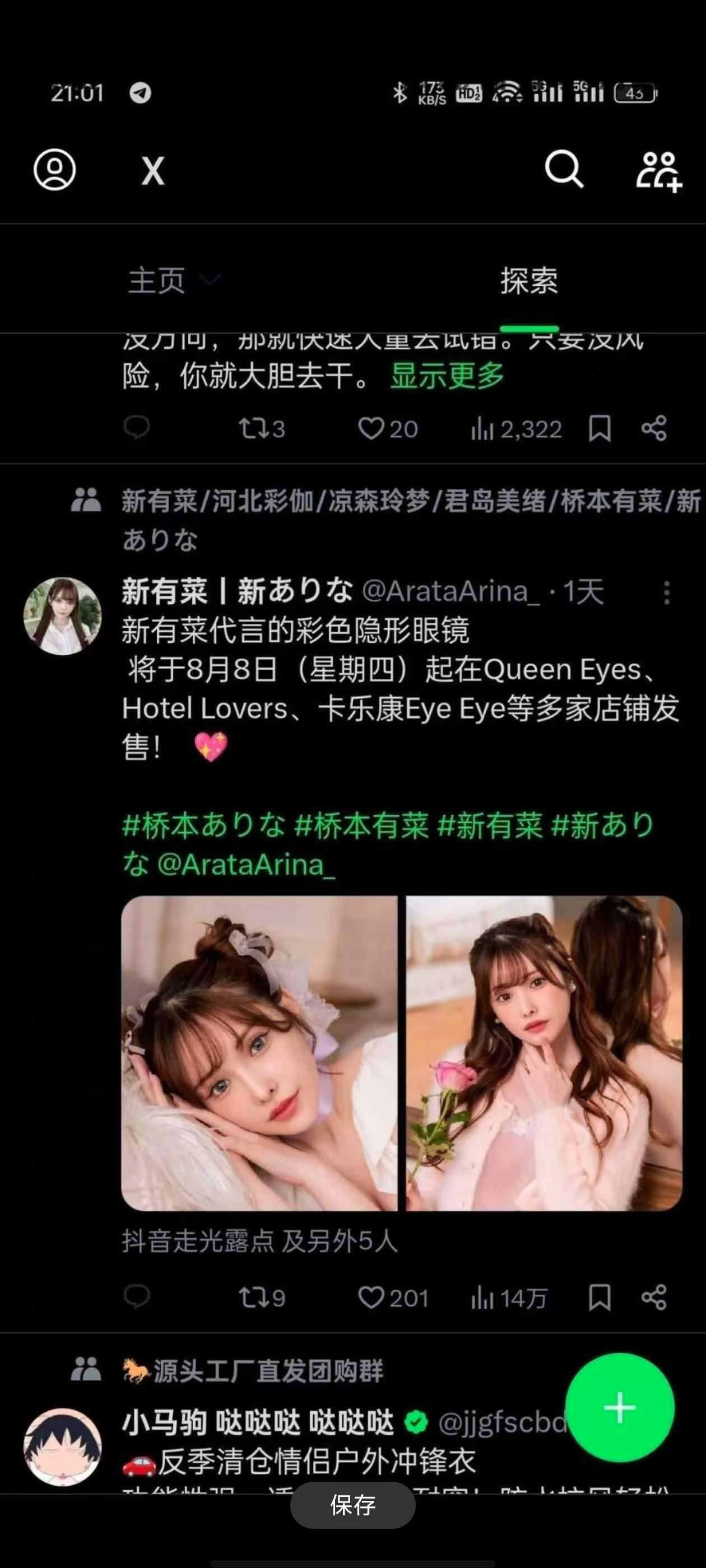The image size is (706, 1568).
Task: Open the search magnifier
Action: coord(564,169)
